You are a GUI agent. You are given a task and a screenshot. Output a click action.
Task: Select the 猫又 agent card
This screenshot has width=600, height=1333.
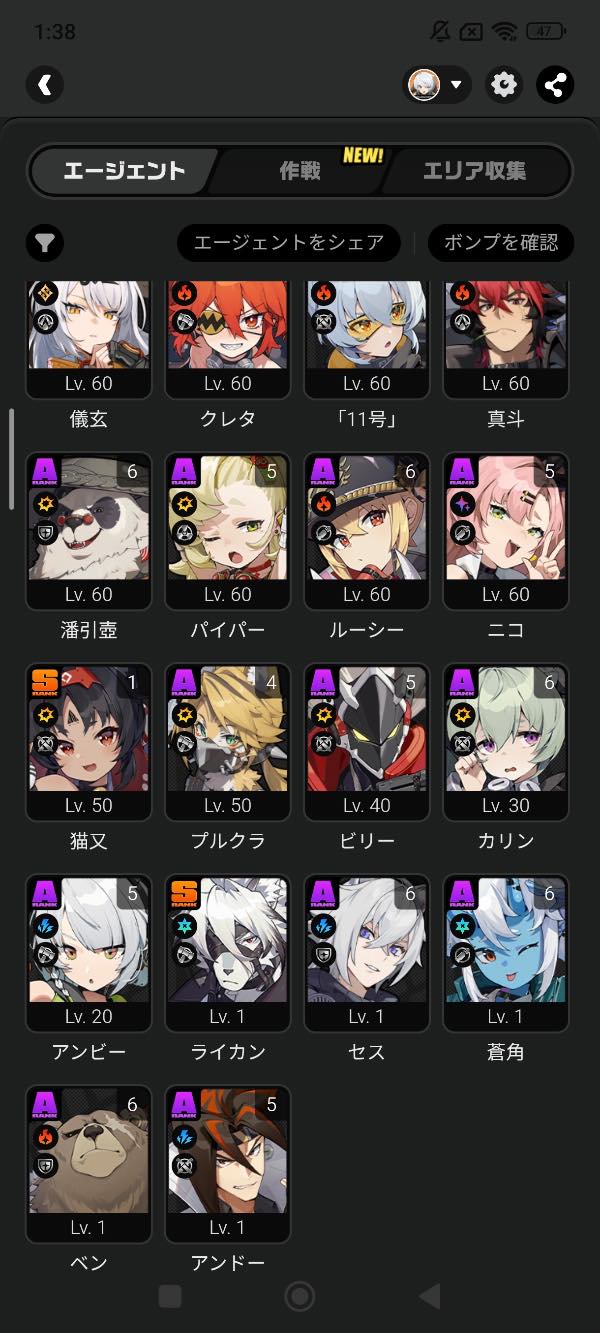89,741
